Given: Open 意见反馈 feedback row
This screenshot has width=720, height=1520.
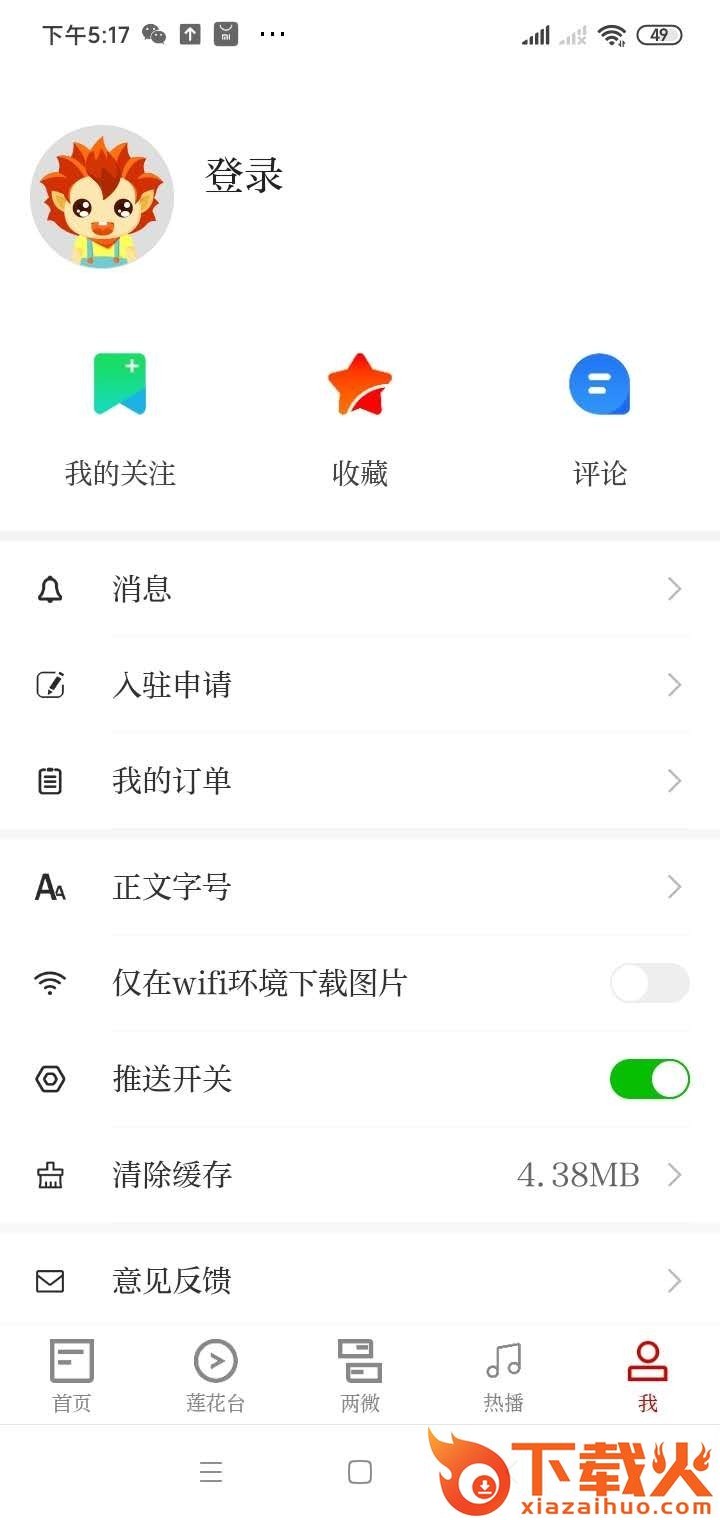Looking at the screenshot, I should click(360, 1281).
